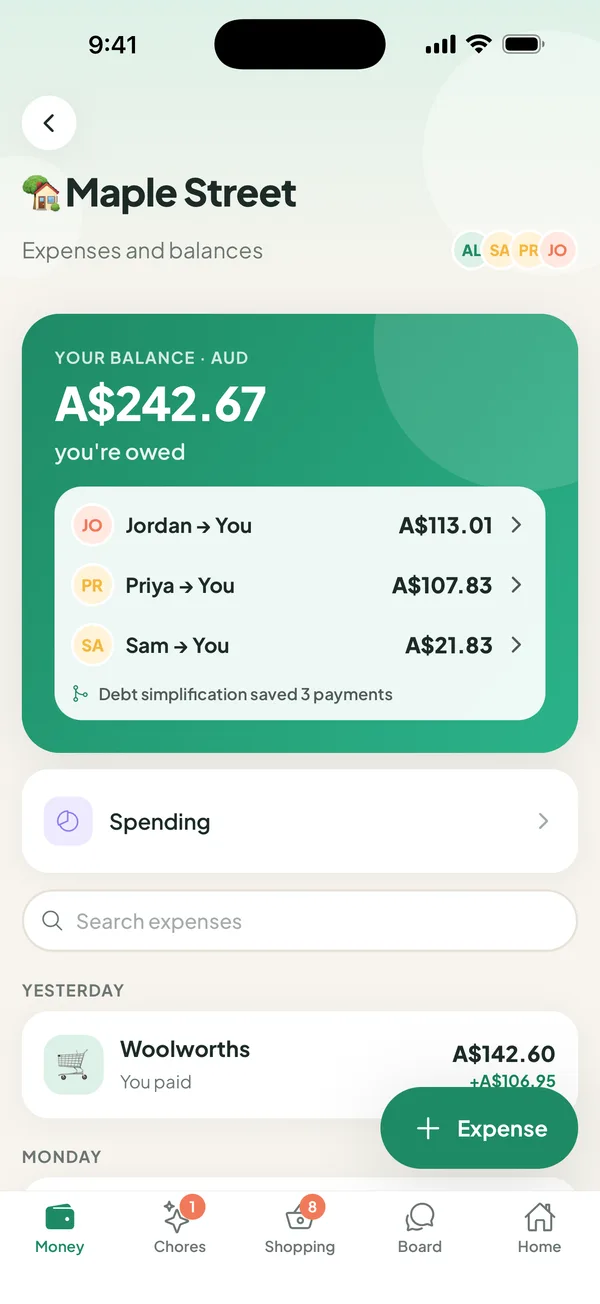
Task: Select the Money tab
Action: pos(60,1227)
